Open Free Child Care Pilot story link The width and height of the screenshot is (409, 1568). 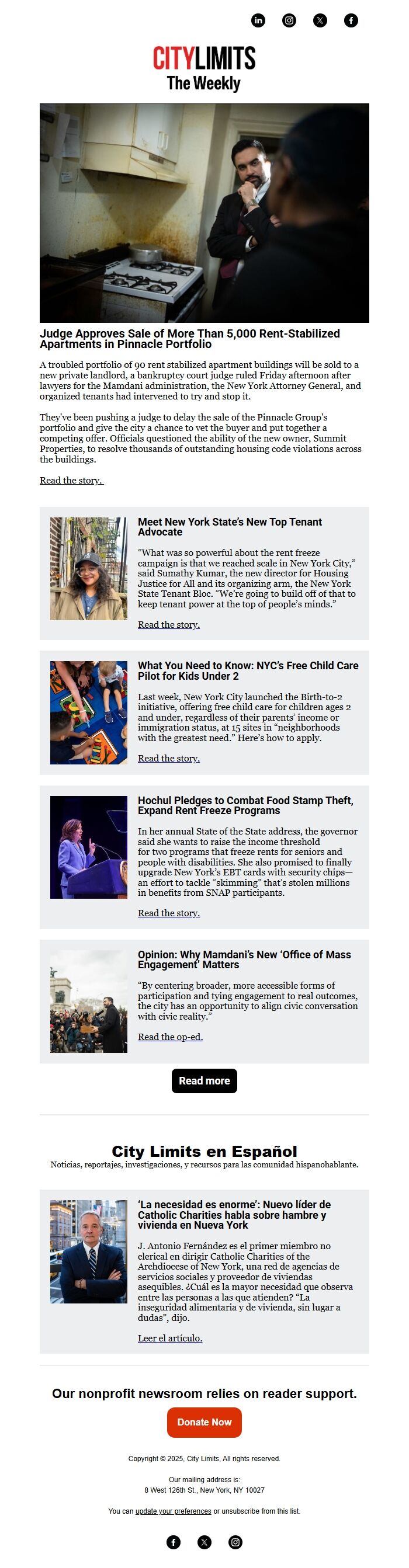click(x=169, y=759)
